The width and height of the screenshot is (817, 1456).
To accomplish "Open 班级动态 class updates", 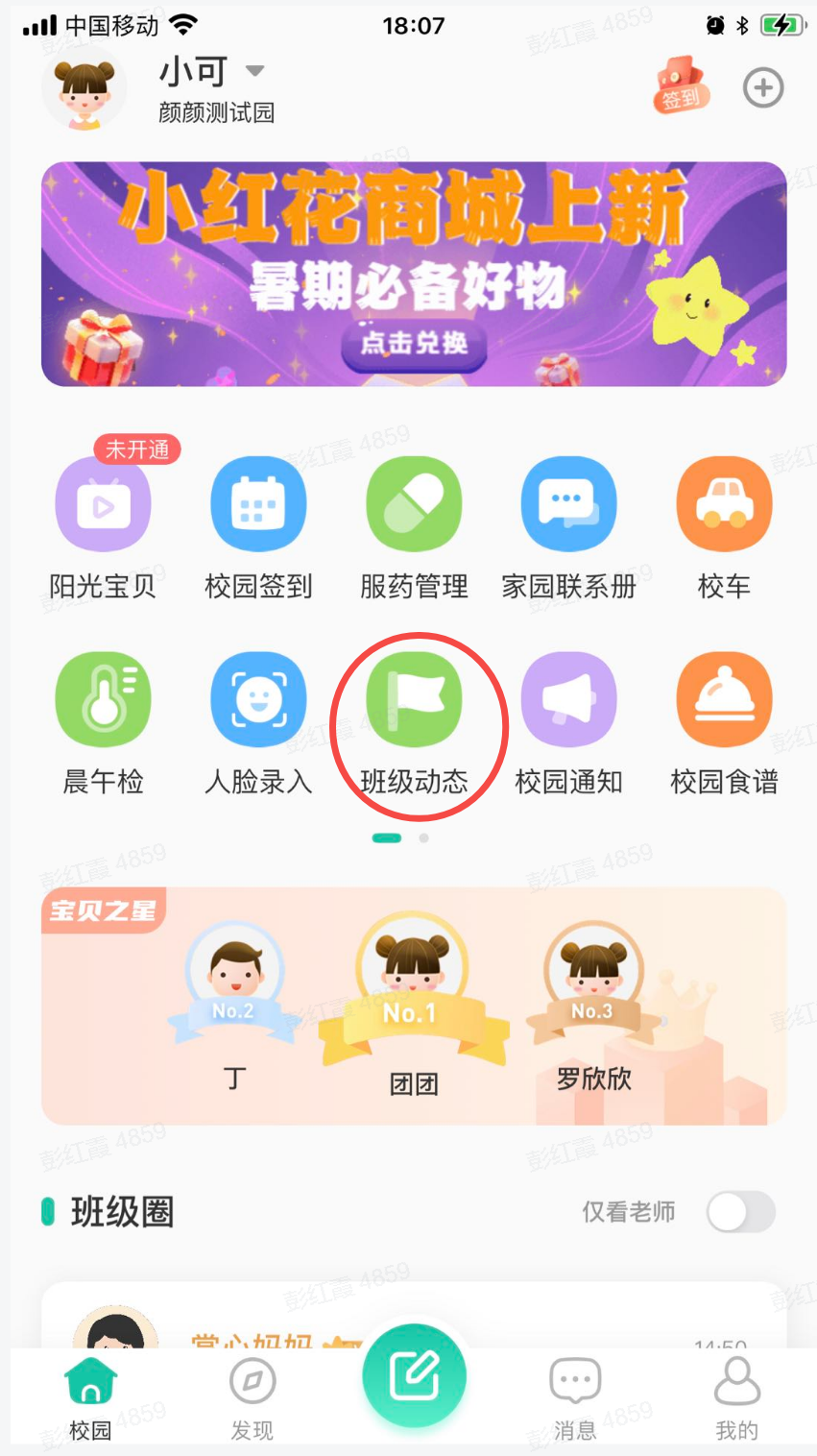I will pyautogui.click(x=414, y=699).
